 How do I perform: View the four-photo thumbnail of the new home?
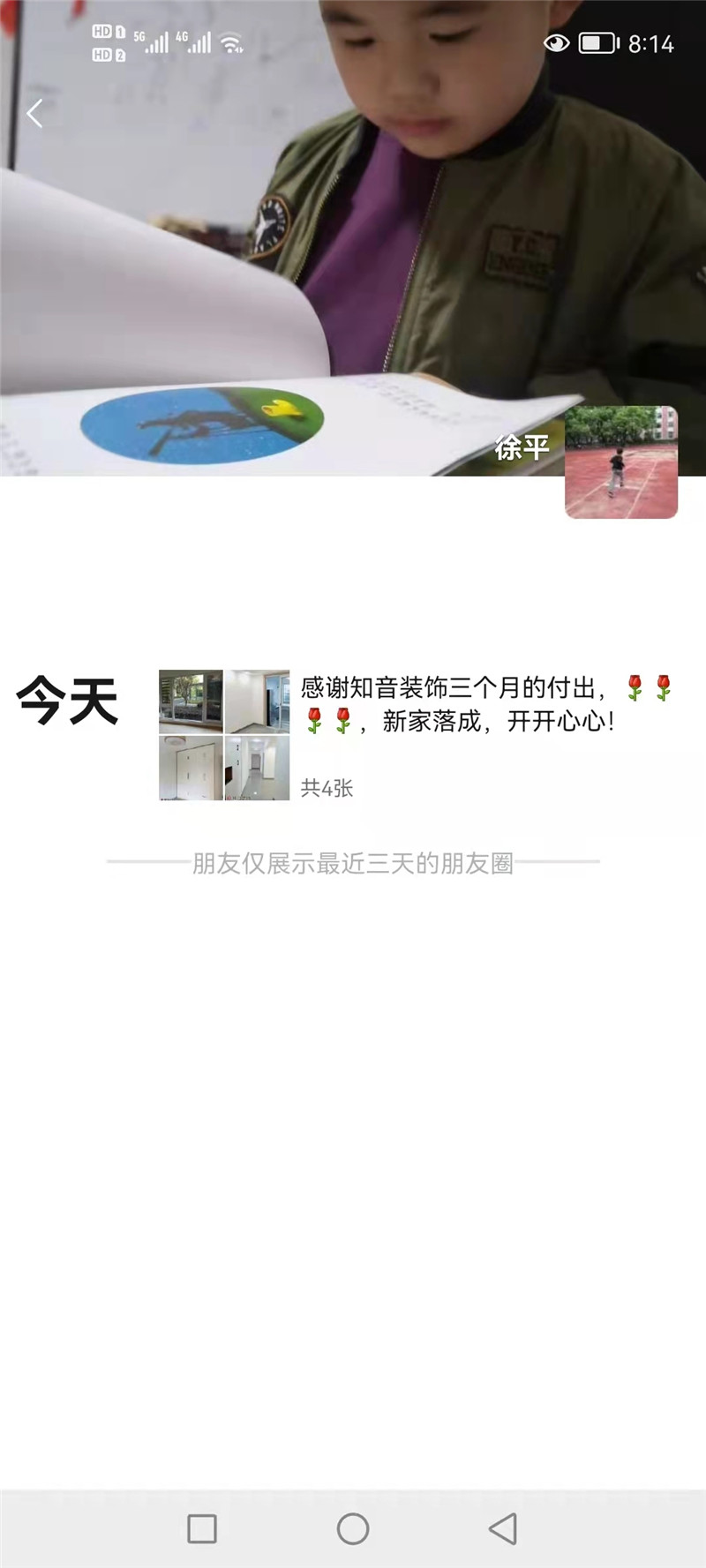(224, 735)
